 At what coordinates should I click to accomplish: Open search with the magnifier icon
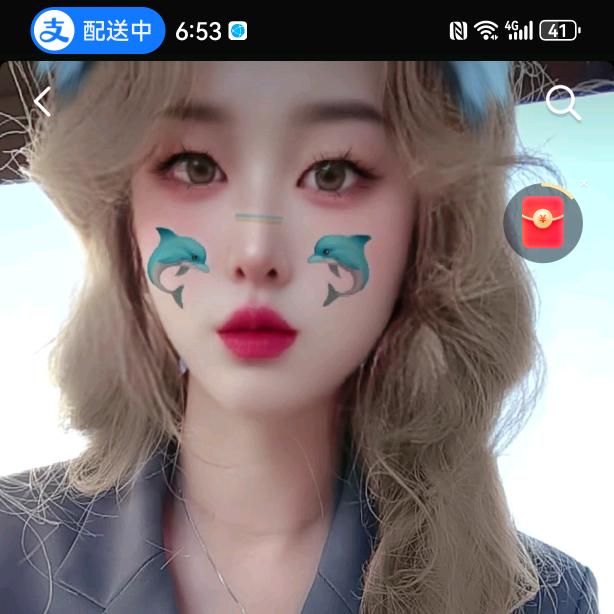[563, 103]
